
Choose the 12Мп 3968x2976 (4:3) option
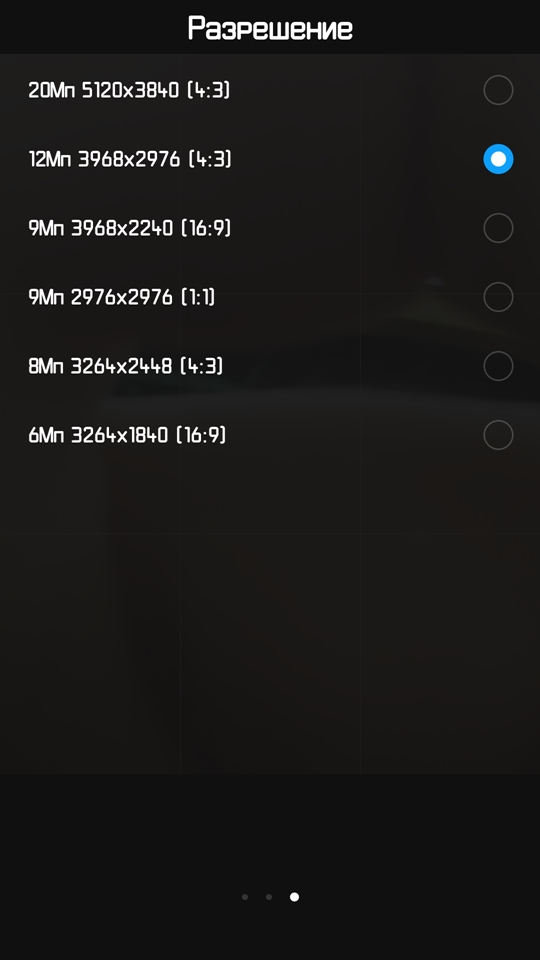(270, 159)
